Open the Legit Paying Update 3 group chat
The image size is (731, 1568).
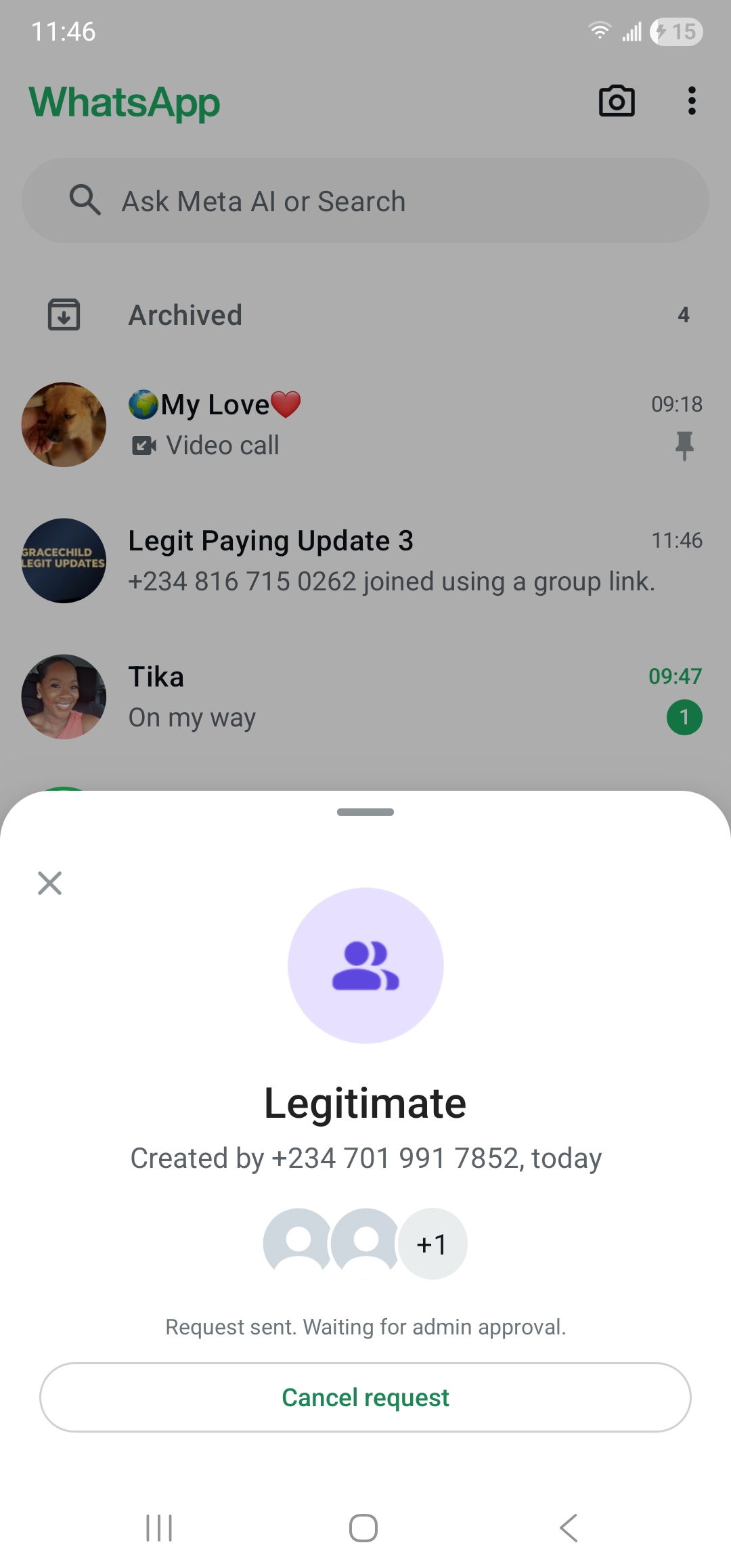[365, 561]
